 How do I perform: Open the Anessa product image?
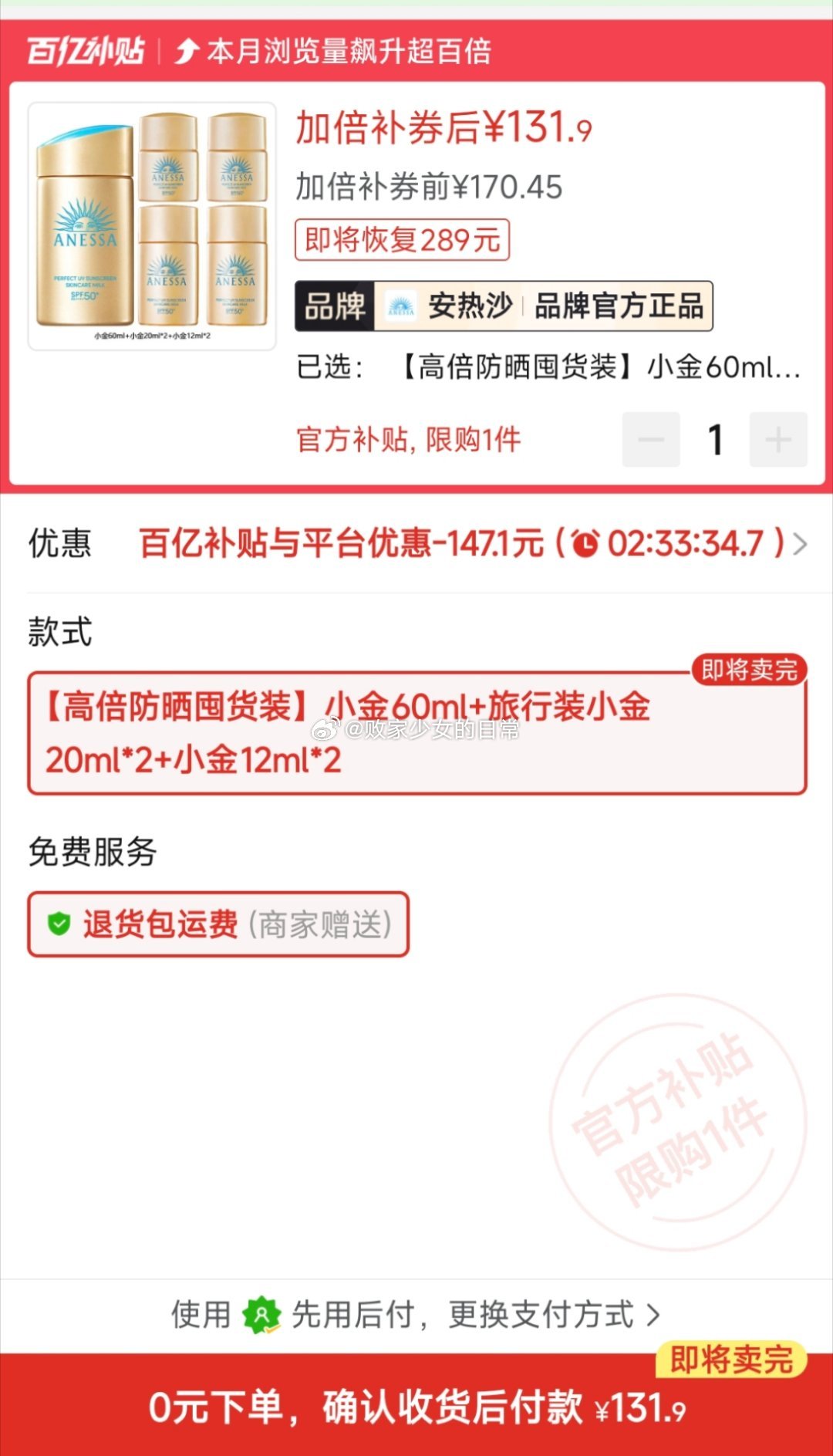pos(152,226)
